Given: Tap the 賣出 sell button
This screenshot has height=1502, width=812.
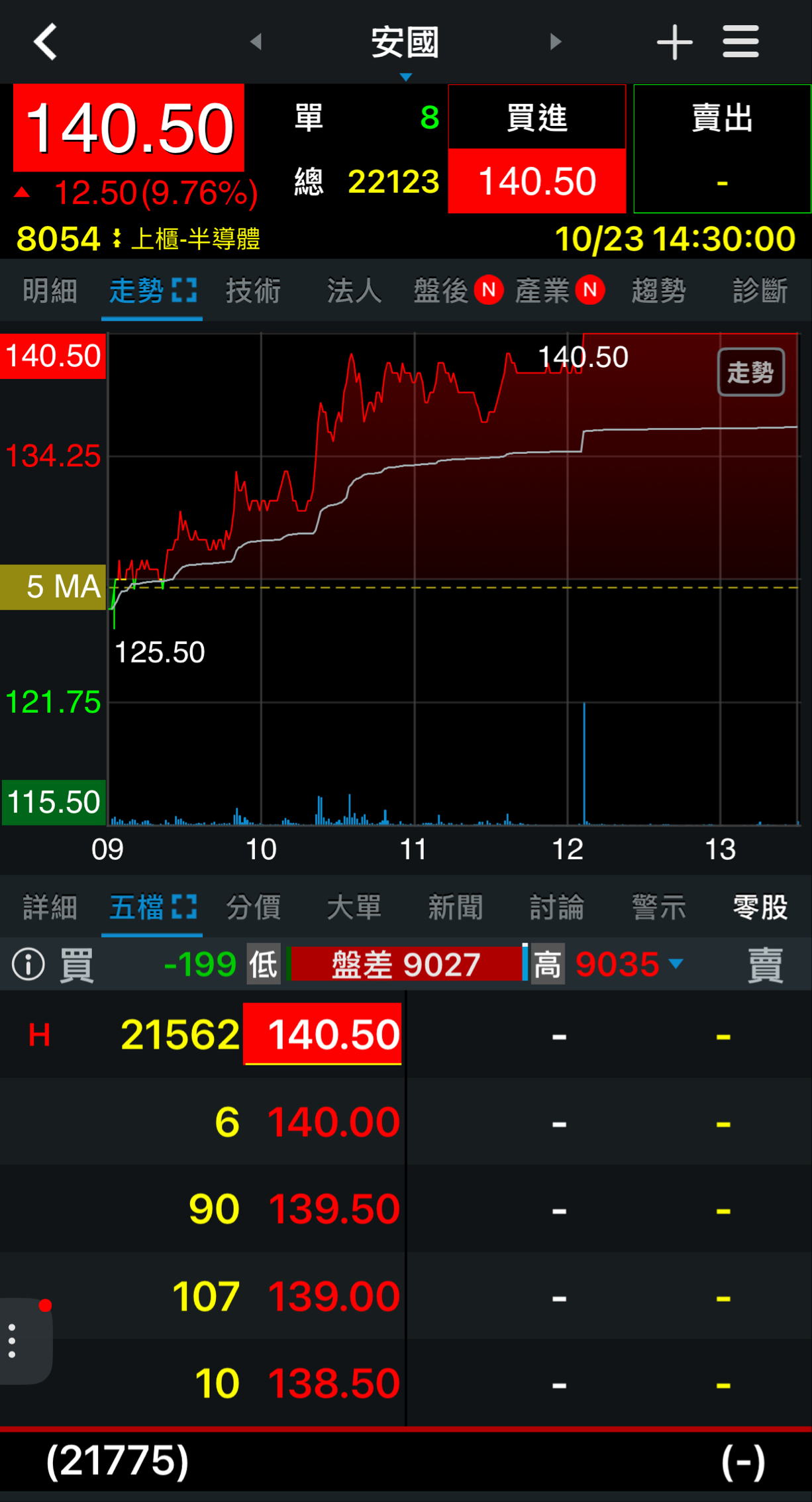Looking at the screenshot, I should (x=722, y=149).
